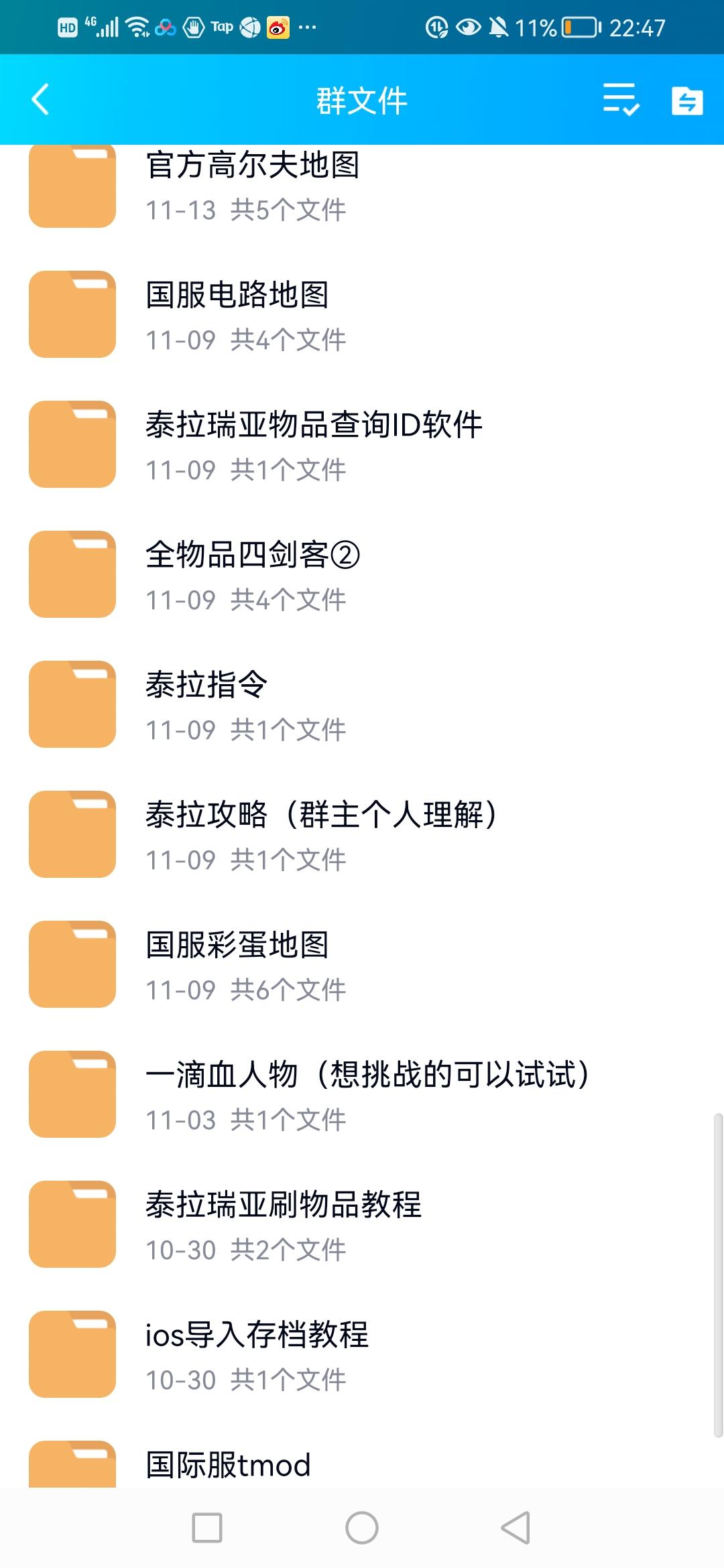Open the 一滴血人物 folder

point(362,1094)
